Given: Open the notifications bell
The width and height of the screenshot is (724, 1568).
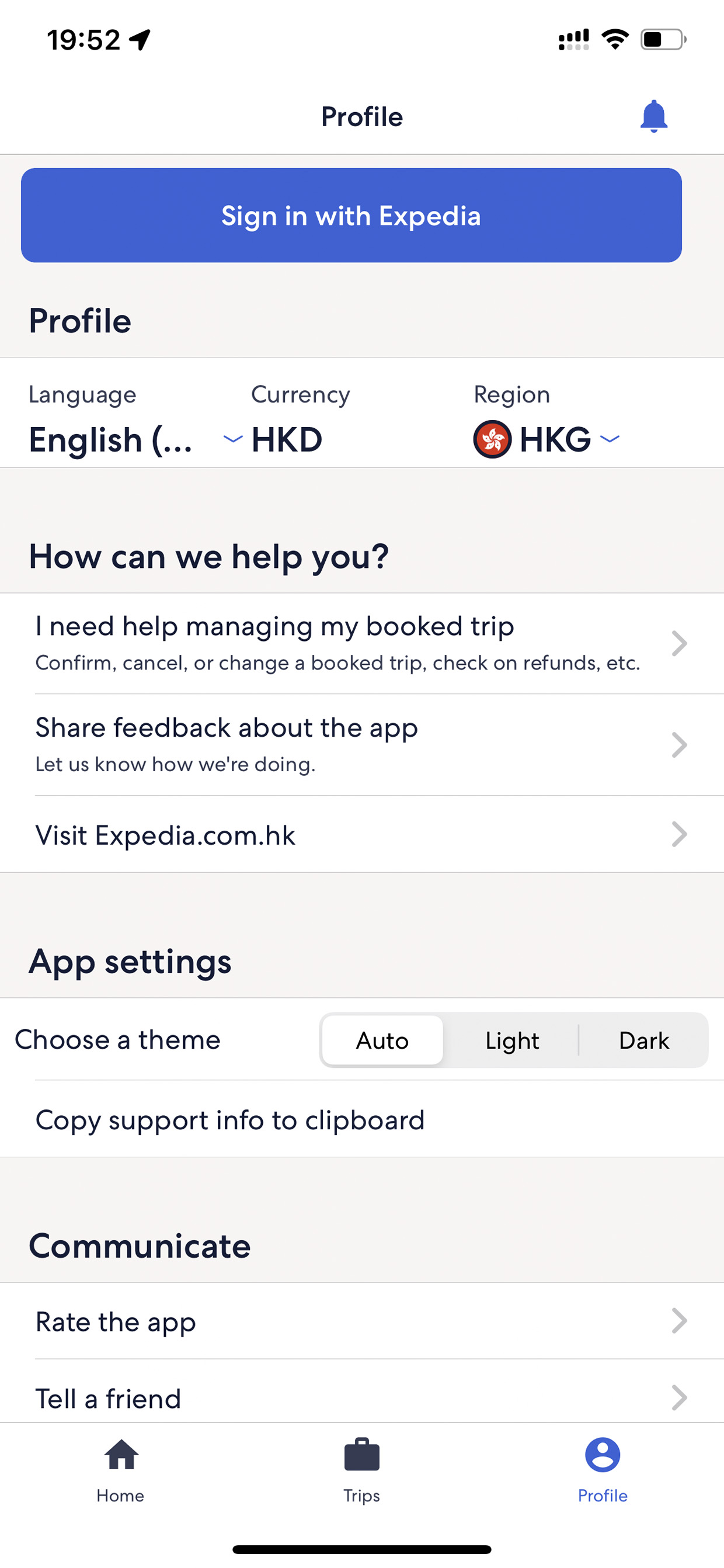Looking at the screenshot, I should (x=653, y=116).
